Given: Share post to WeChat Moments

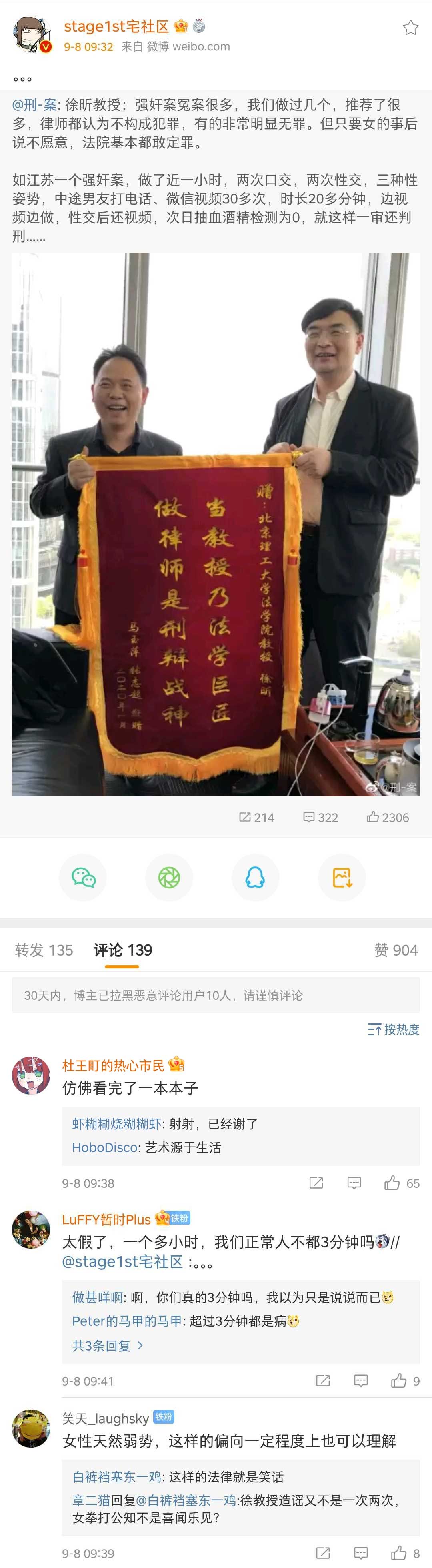Looking at the screenshot, I should point(169,877).
